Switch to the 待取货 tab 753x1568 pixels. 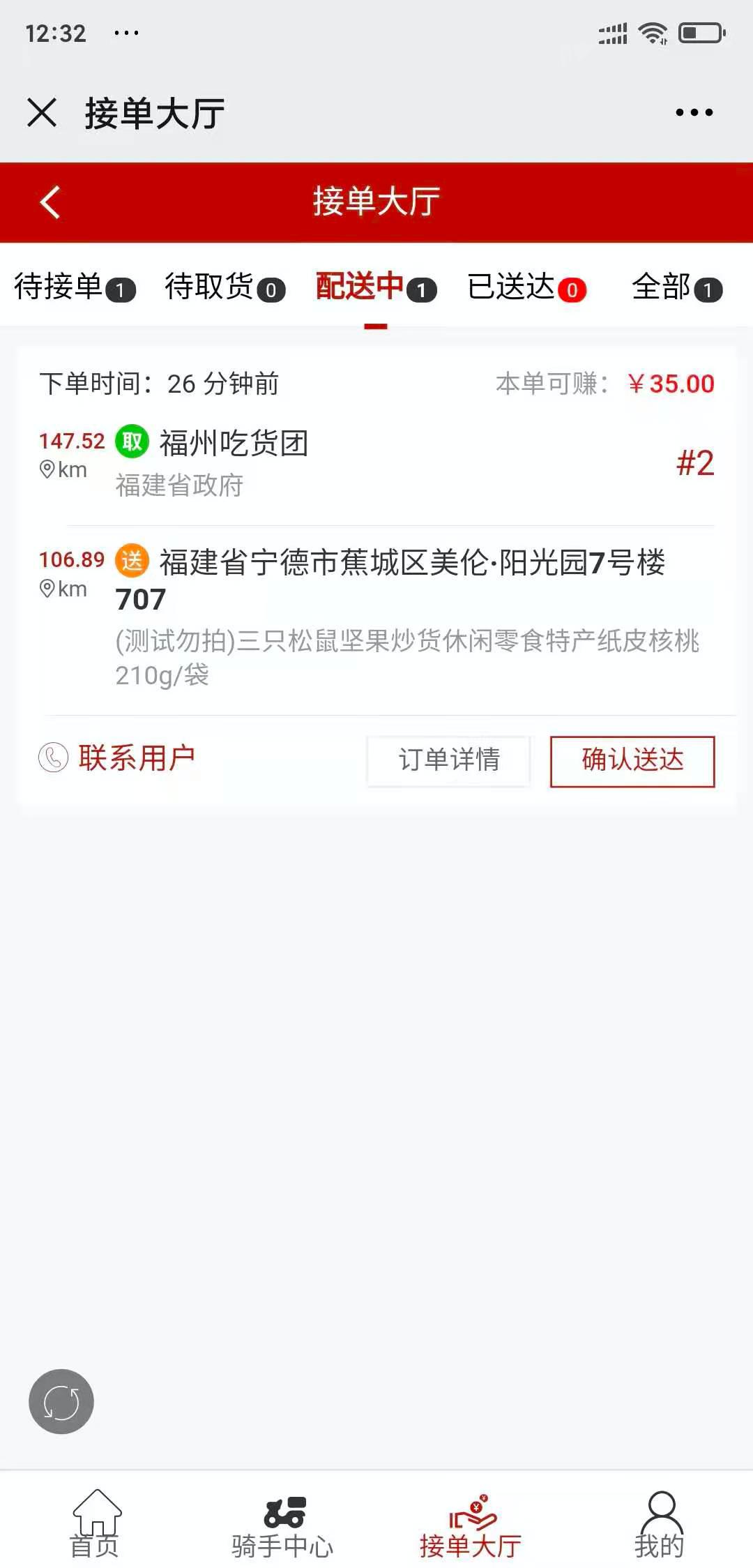click(225, 287)
